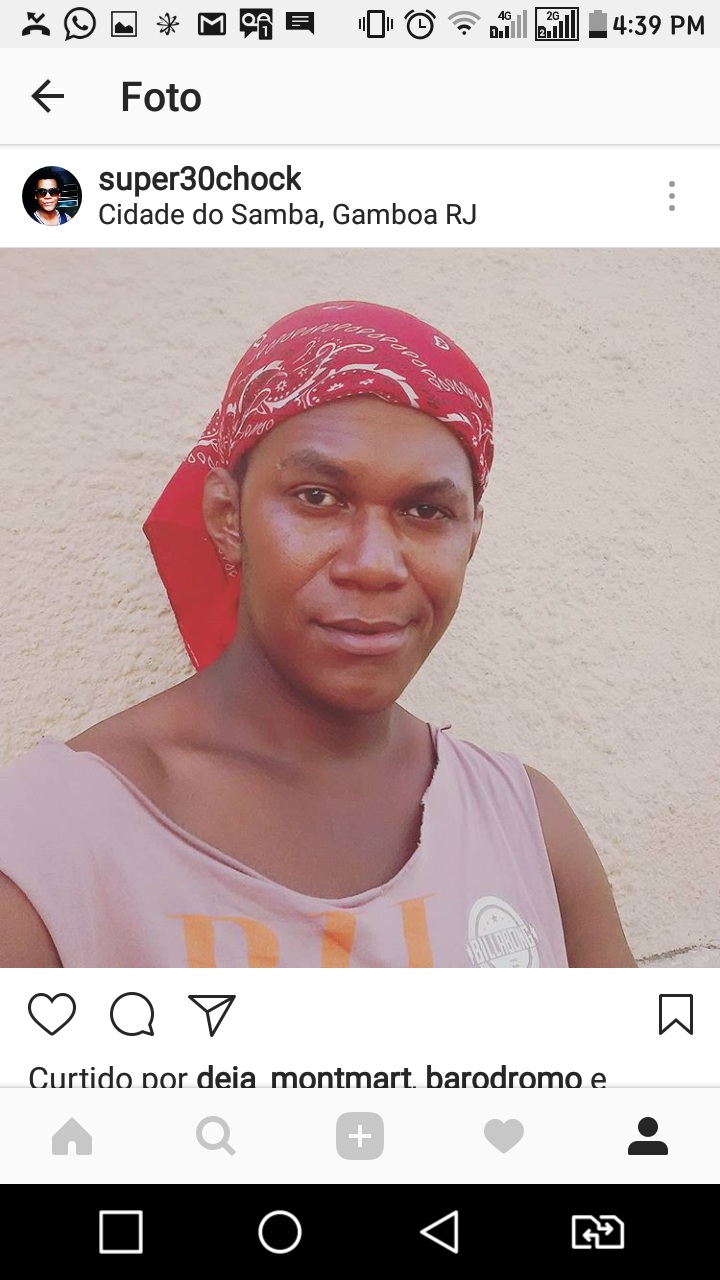The image size is (720, 1280).
Task: Open comments with the speech bubble icon
Action: (132, 1014)
